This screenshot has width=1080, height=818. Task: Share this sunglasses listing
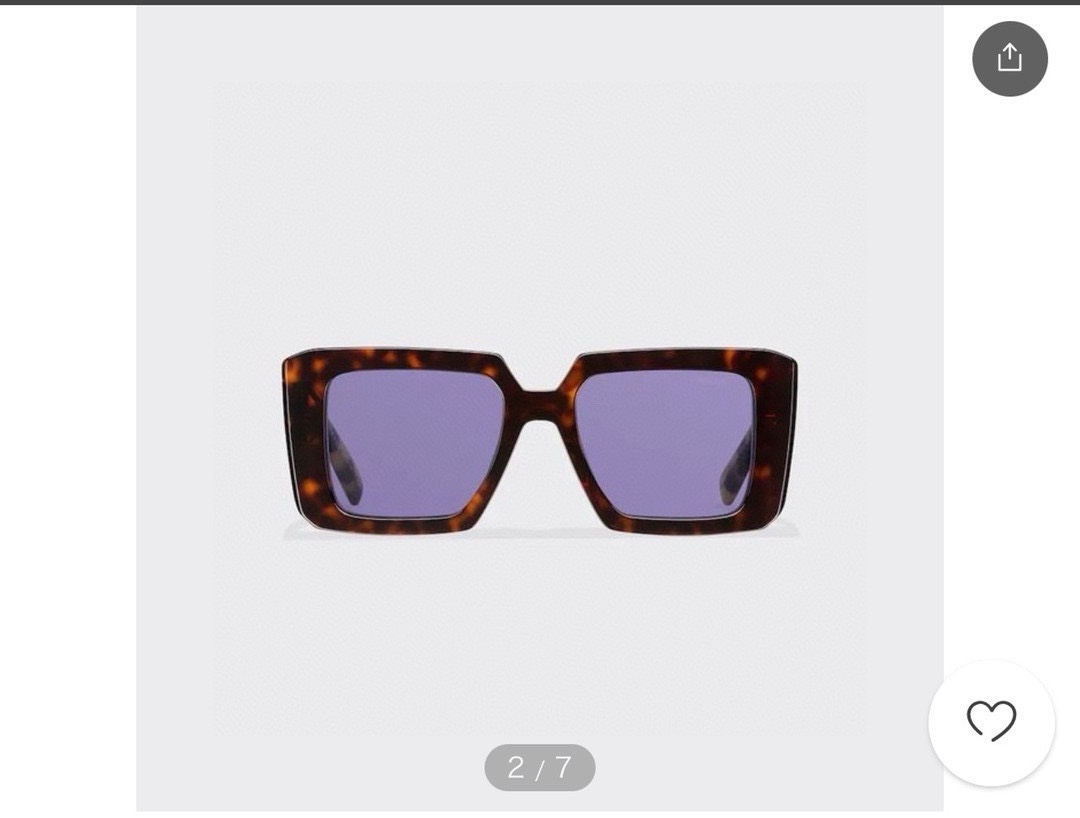(1009, 58)
